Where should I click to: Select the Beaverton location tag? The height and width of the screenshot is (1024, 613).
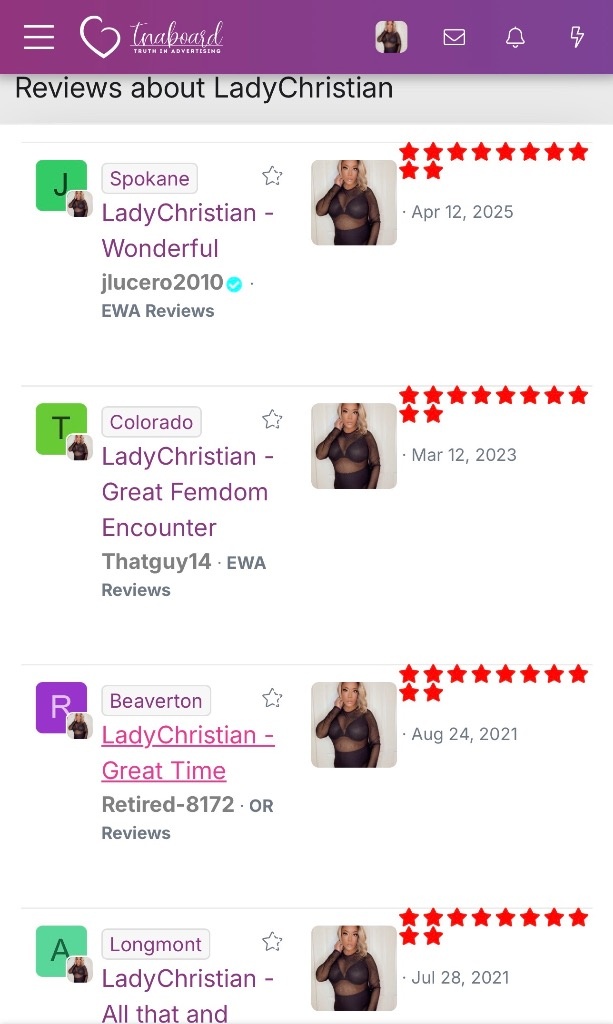pos(156,701)
